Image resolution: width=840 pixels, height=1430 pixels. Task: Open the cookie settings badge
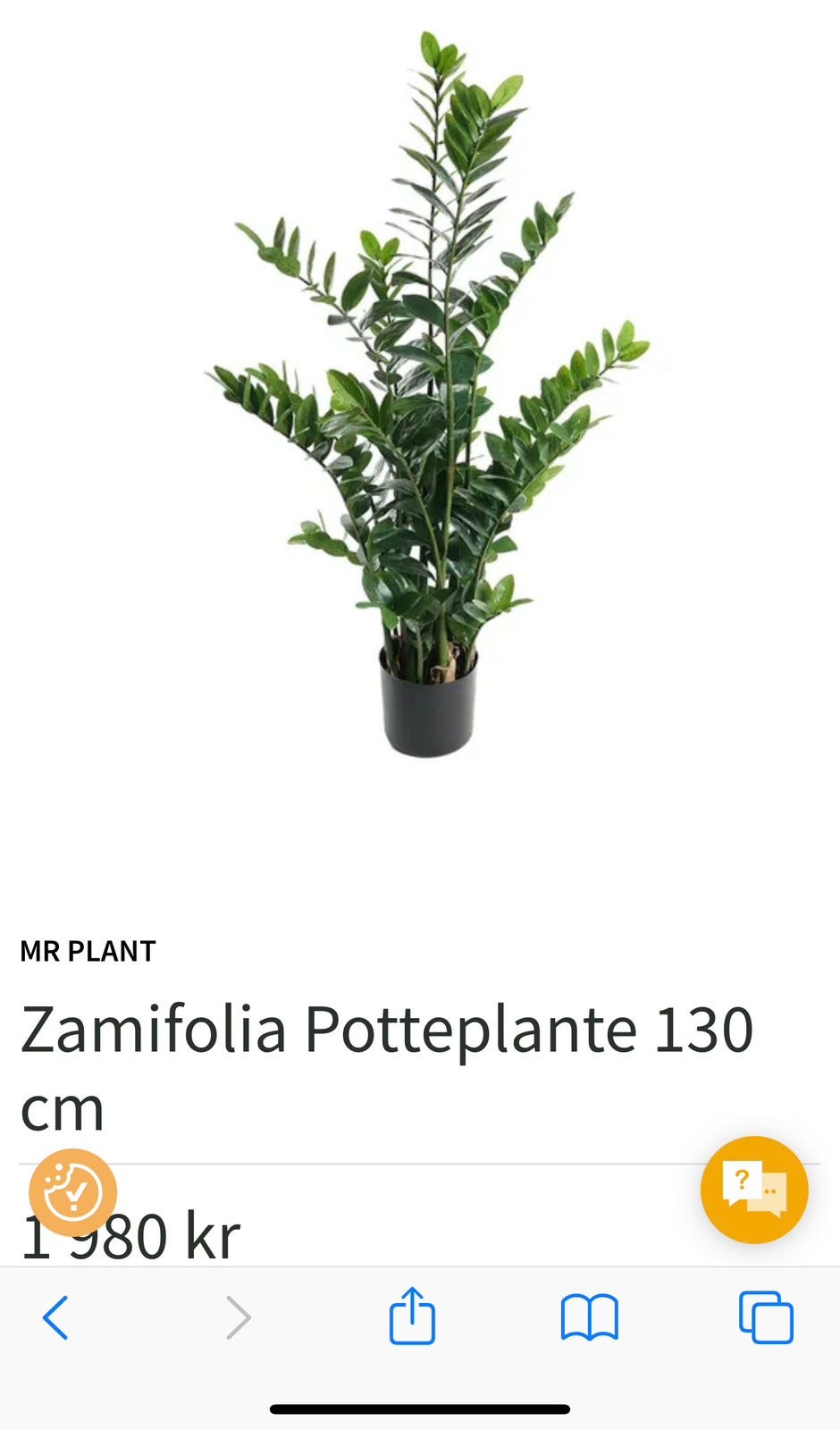[x=72, y=1192]
